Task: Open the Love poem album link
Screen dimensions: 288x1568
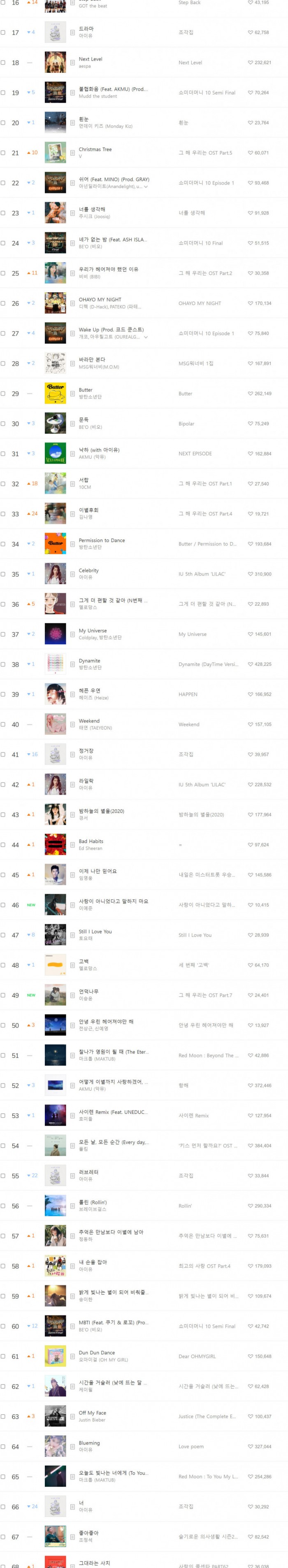Action: coord(190,1446)
